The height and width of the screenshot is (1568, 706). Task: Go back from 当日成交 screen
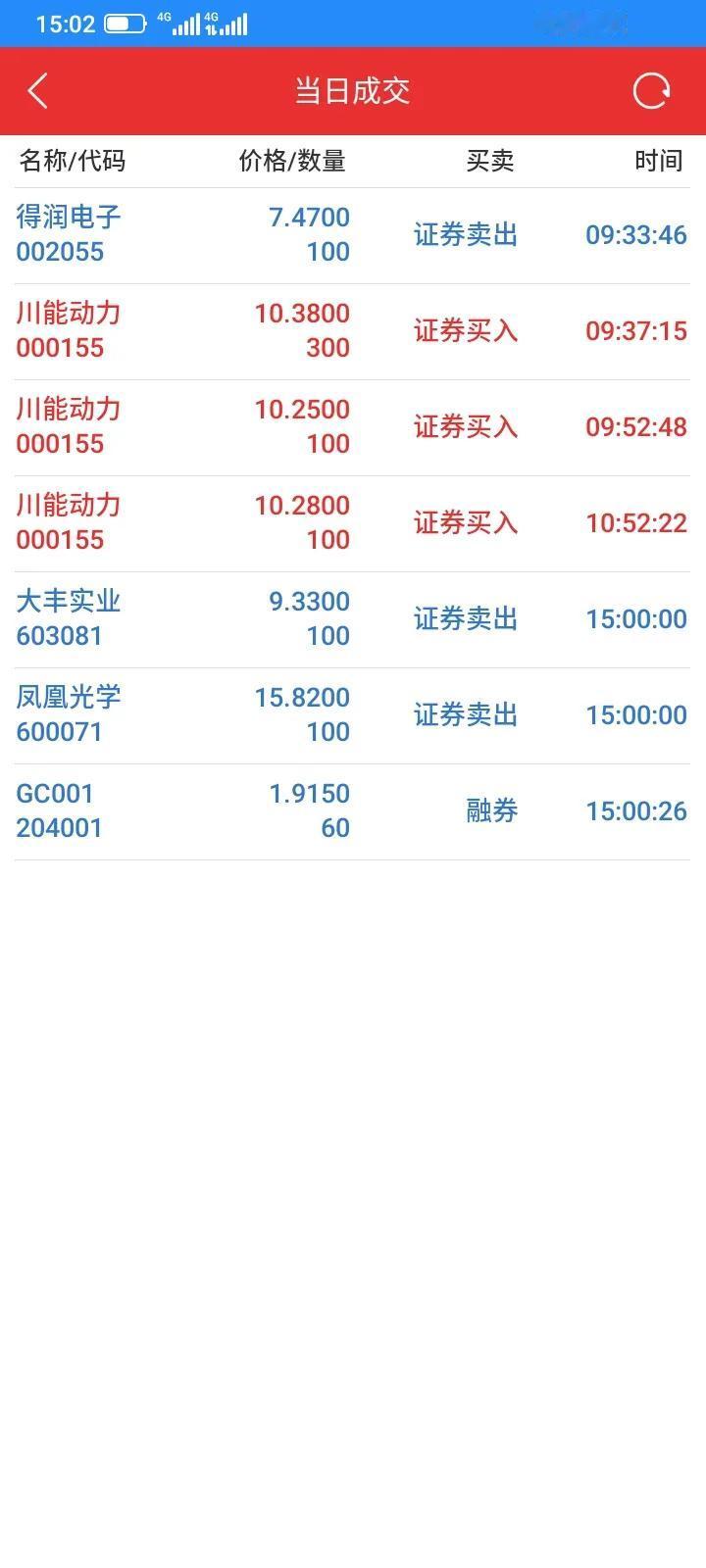click(37, 91)
